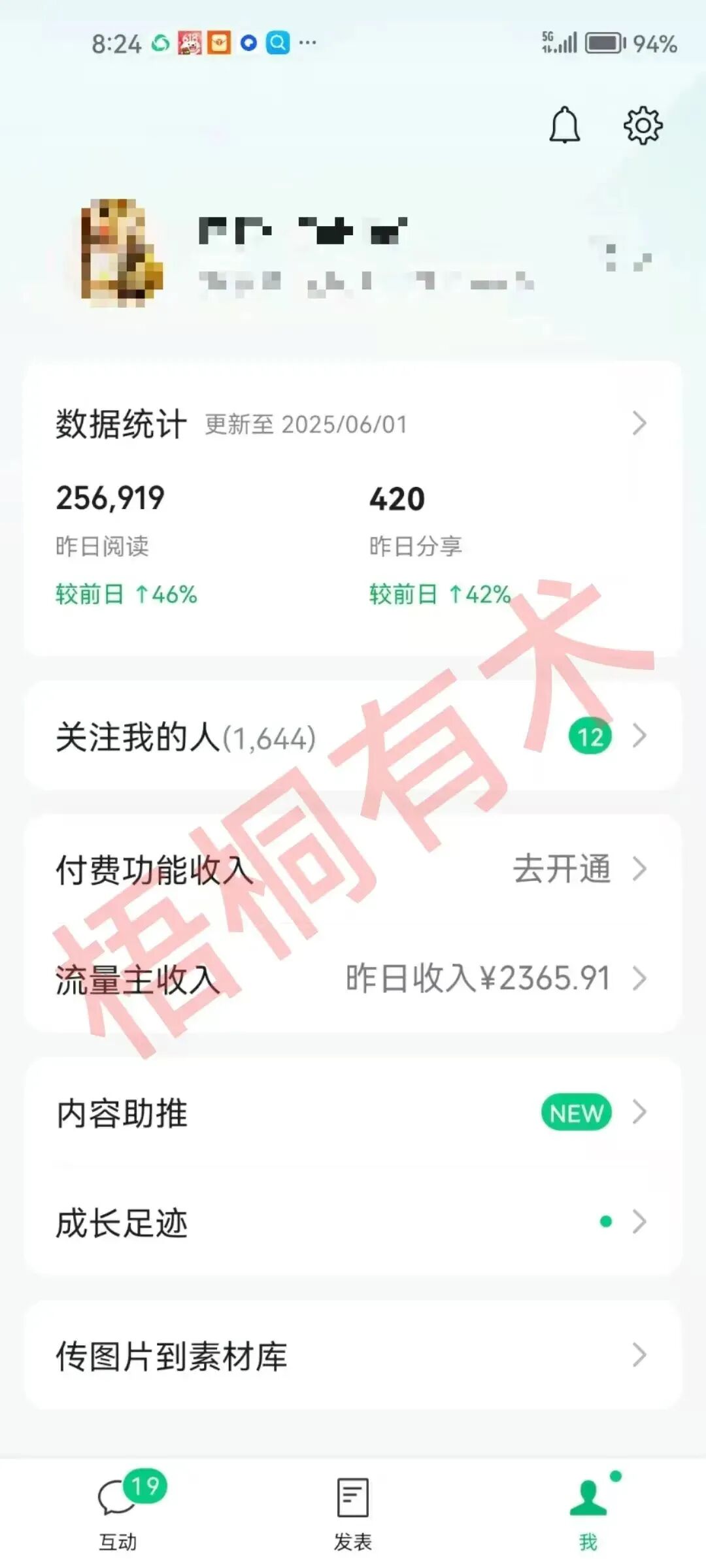Switch to the 互动 tab

click(x=118, y=1511)
